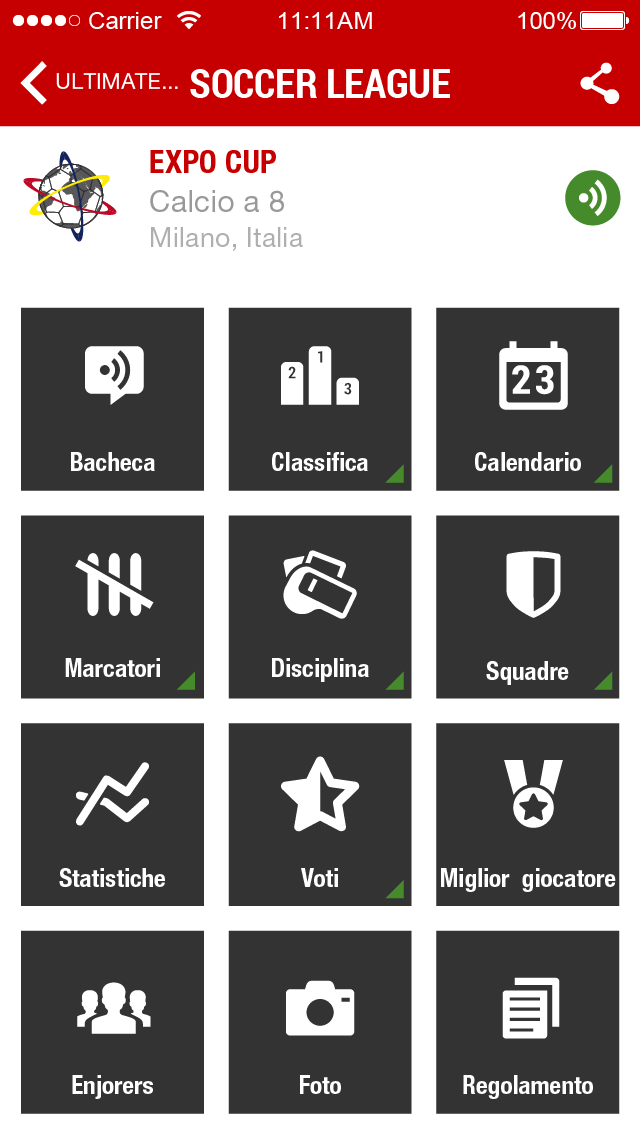This screenshot has height=1136, width=640.
Task: Open Statistiche
Action: tap(112, 814)
